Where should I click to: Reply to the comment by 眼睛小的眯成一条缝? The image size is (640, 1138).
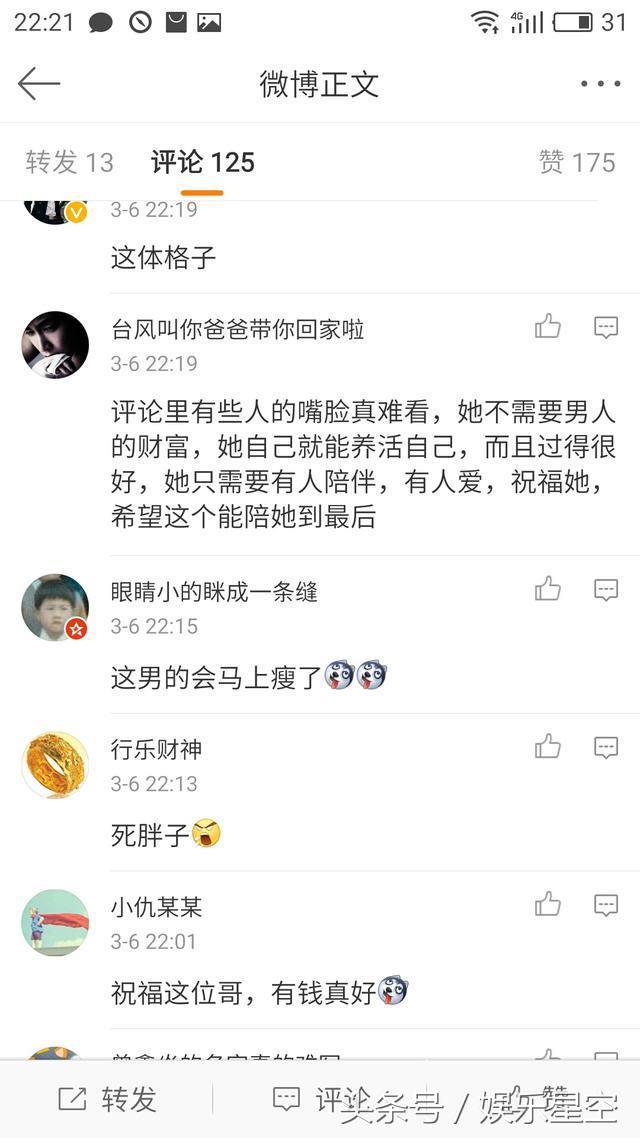point(606,589)
